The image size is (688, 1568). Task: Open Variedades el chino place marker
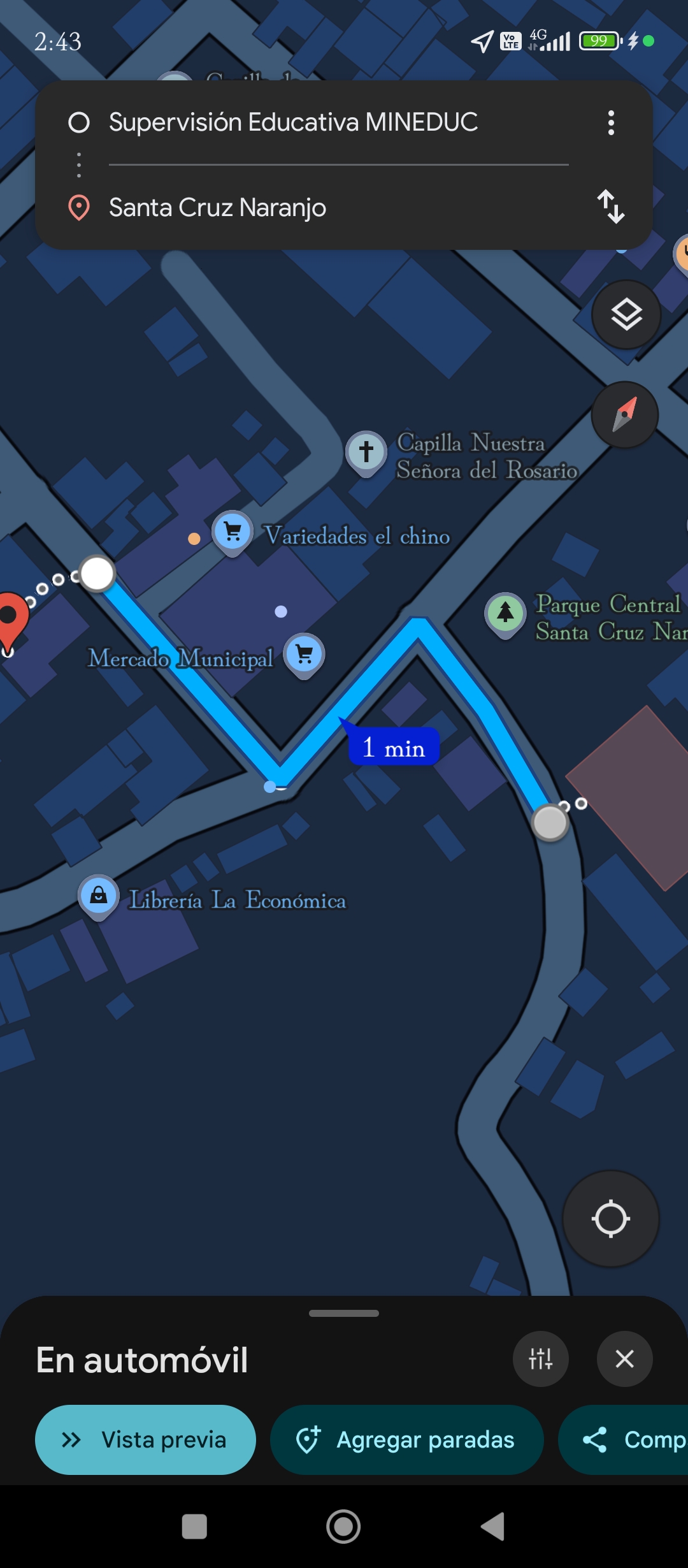pyautogui.click(x=233, y=532)
